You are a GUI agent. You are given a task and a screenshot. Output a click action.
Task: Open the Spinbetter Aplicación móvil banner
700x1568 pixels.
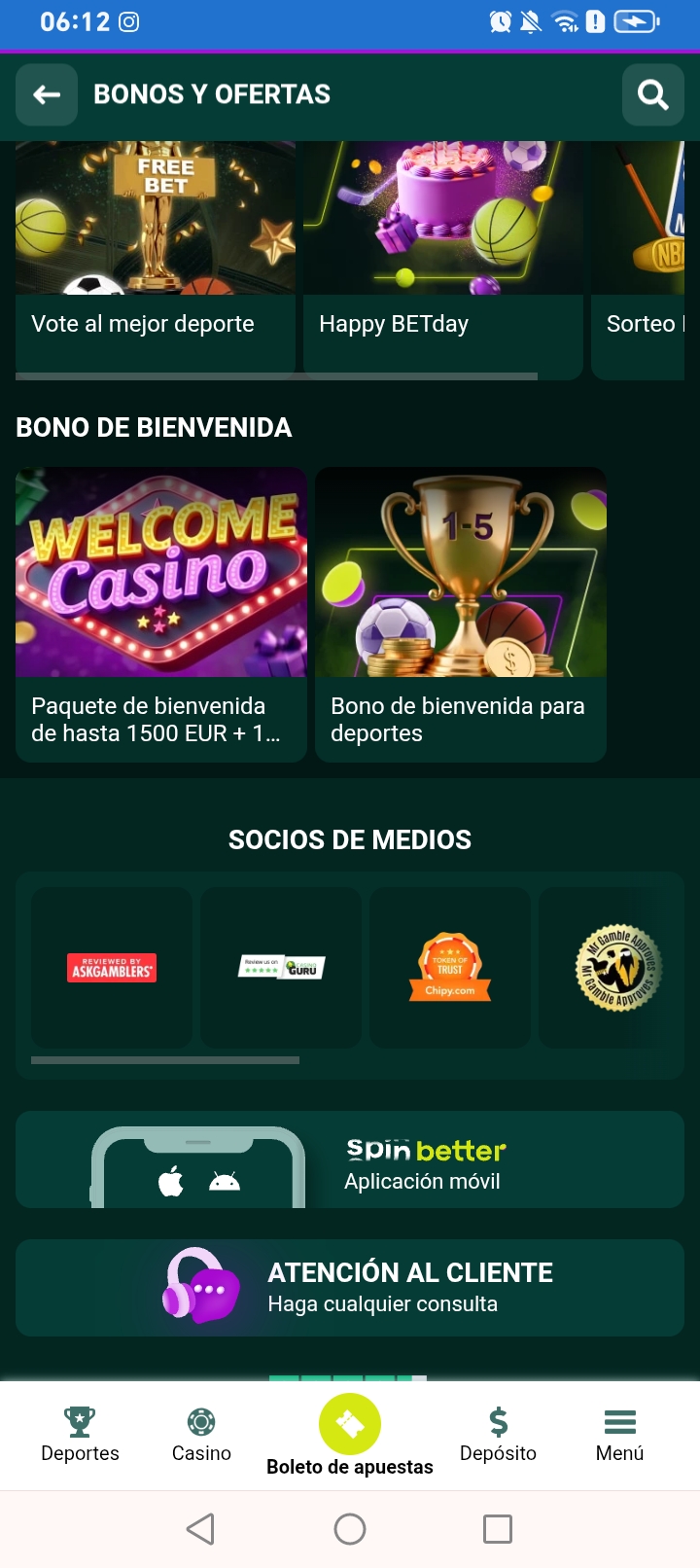pyautogui.click(x=350, y=1159)
